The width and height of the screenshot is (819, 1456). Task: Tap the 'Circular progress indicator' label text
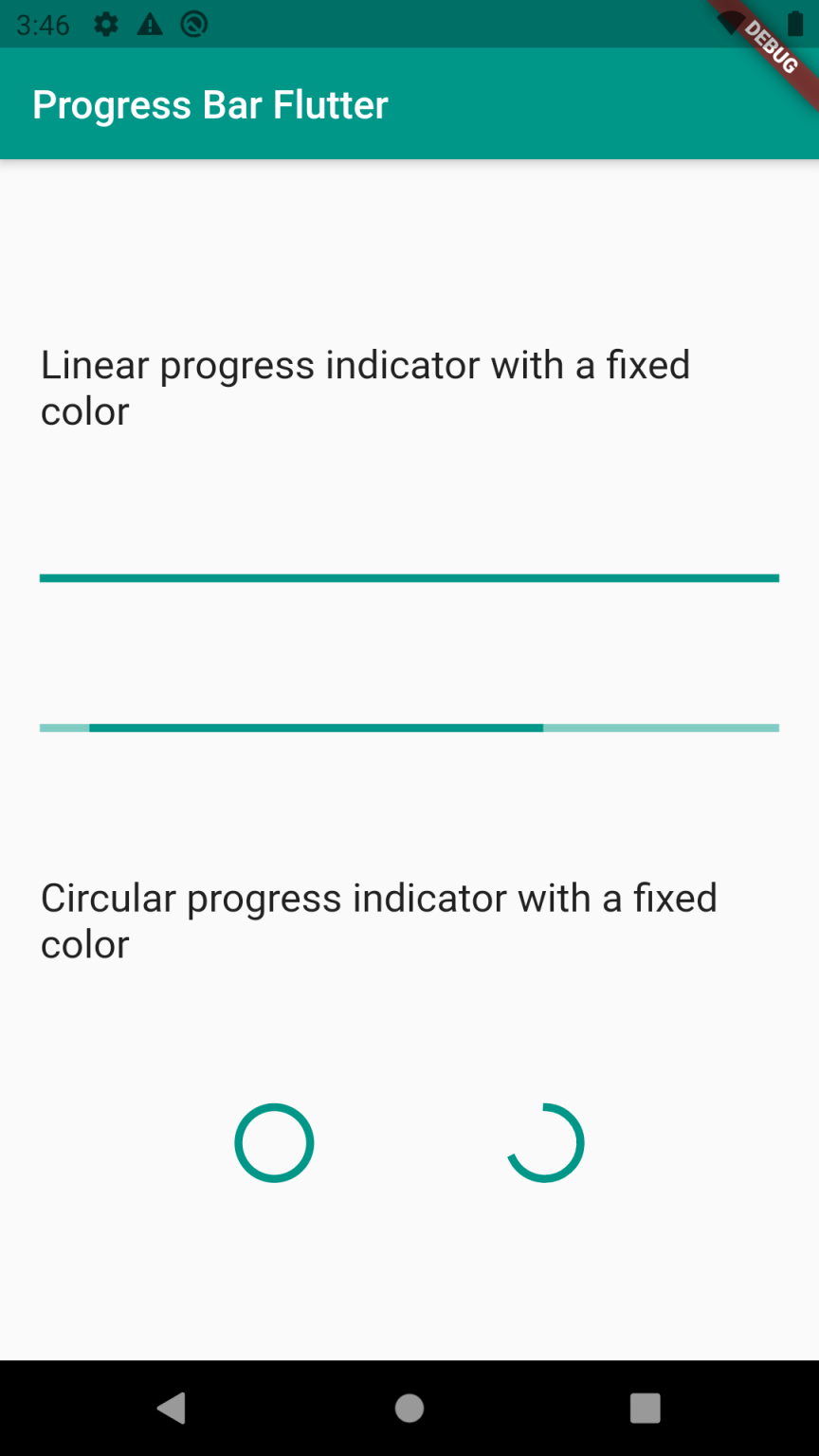[x=377, y=919]
